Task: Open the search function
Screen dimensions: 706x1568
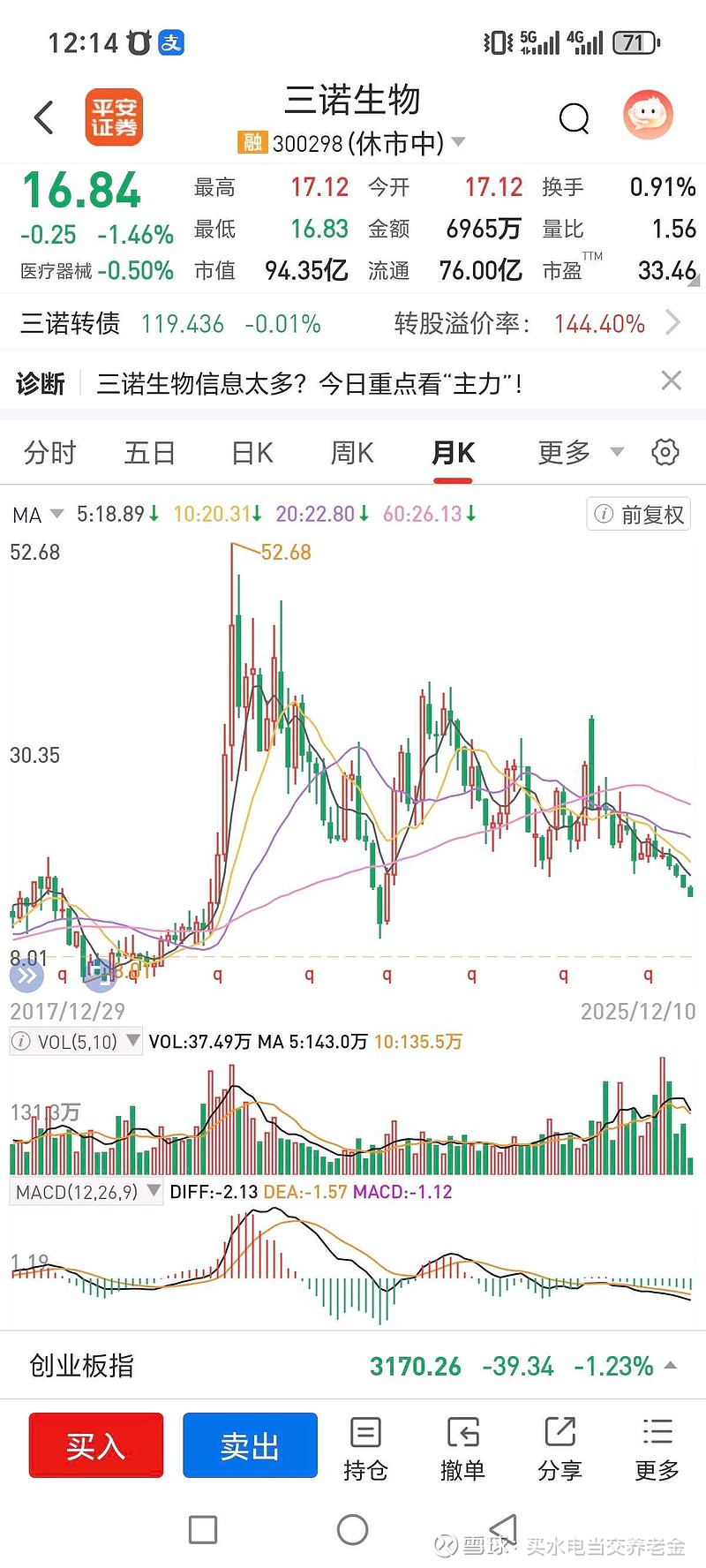Action: 575,117
